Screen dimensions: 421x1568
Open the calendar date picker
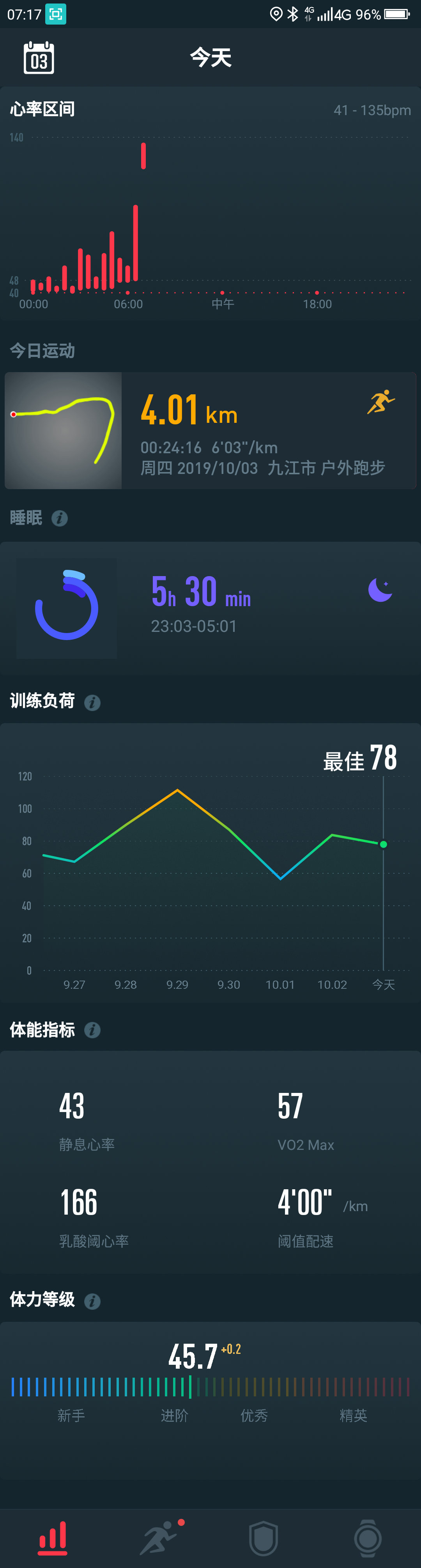coord(39,59)
